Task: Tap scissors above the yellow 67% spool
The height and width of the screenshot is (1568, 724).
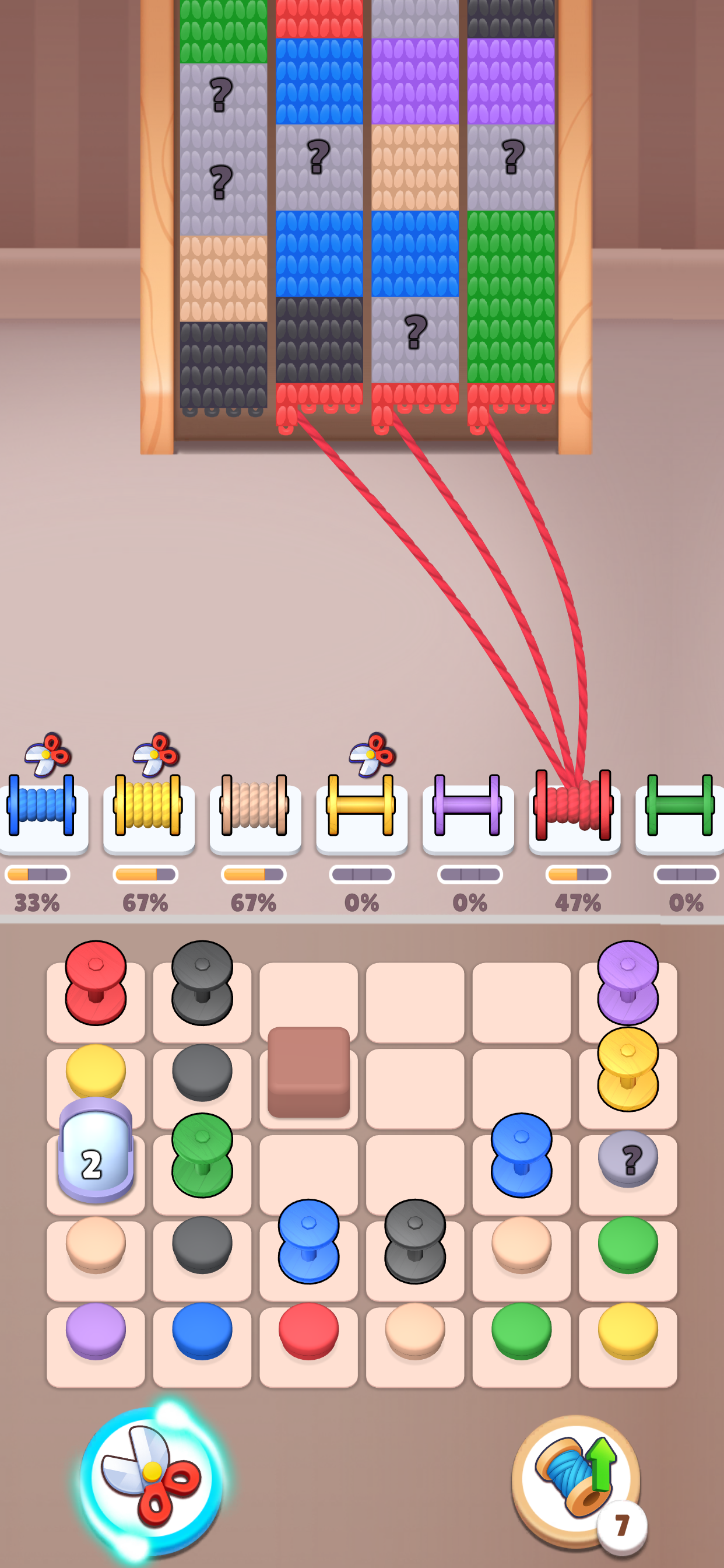Action: [156, 755]
